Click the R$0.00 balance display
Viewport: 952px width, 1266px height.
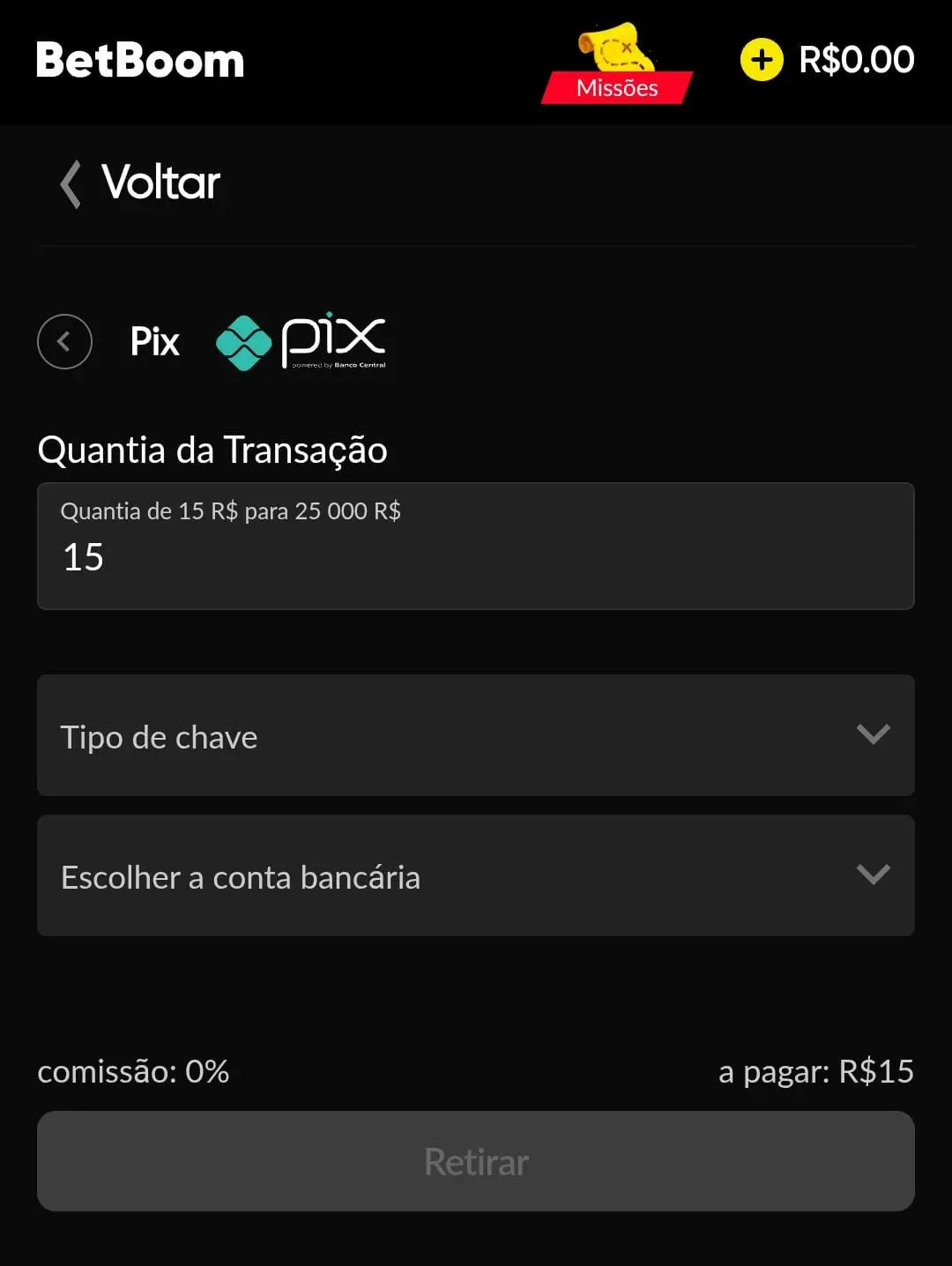857,60
